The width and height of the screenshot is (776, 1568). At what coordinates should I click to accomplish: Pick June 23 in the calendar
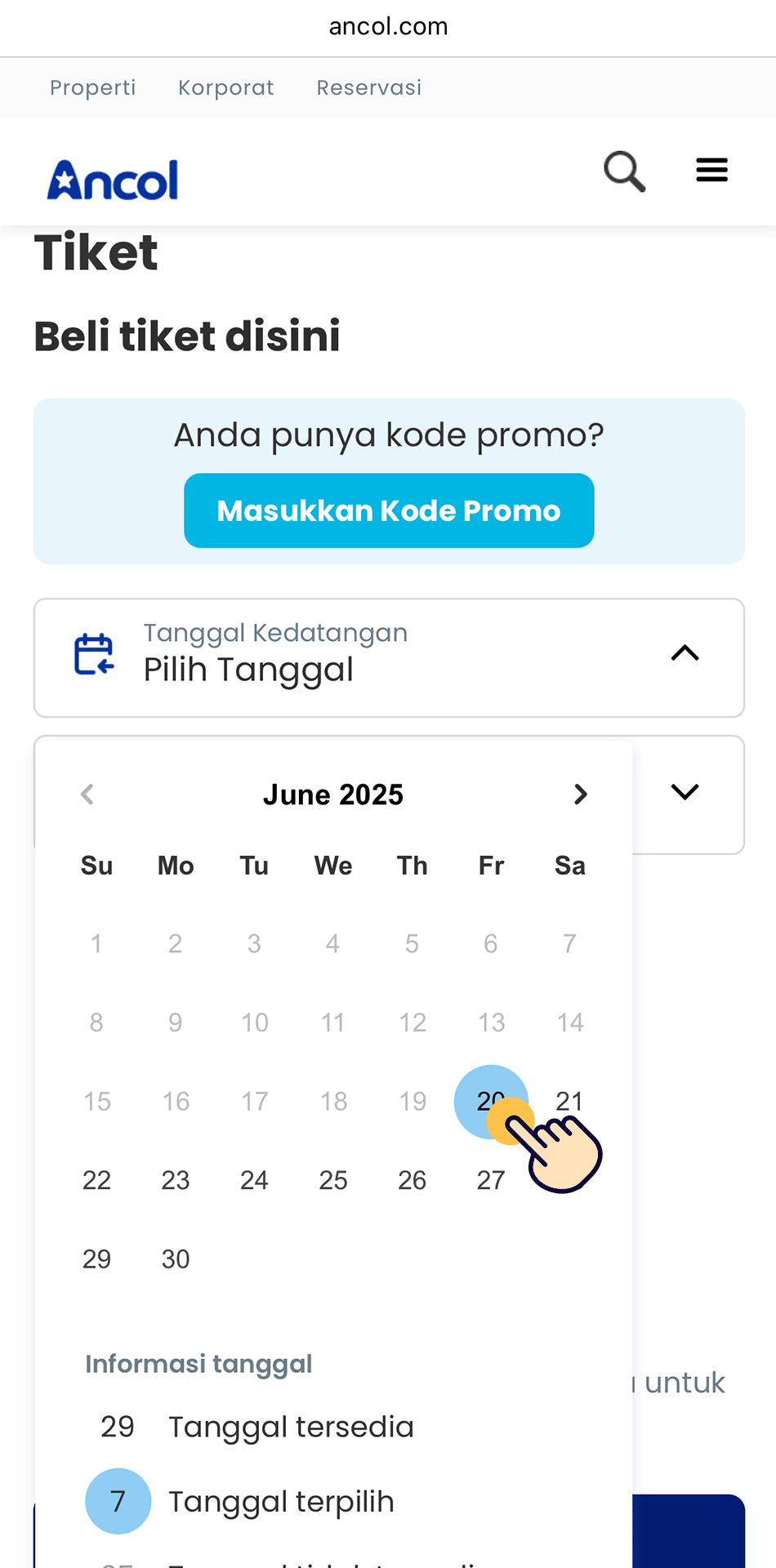pos(176,1180)
